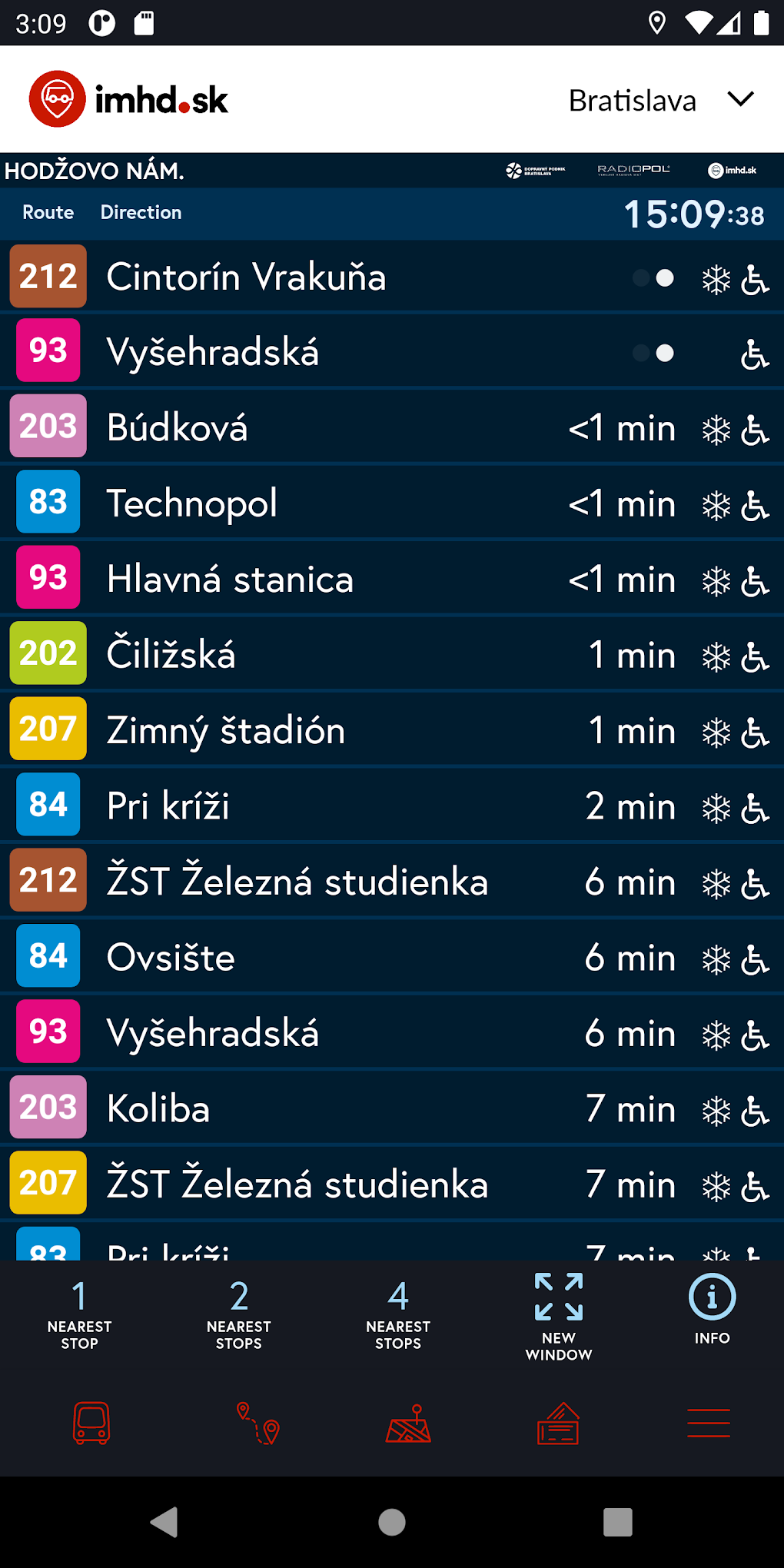Open the Route sorting option
Image resolution: width=784 pixels, height=1568 pixels.
[x=47, y=212]
